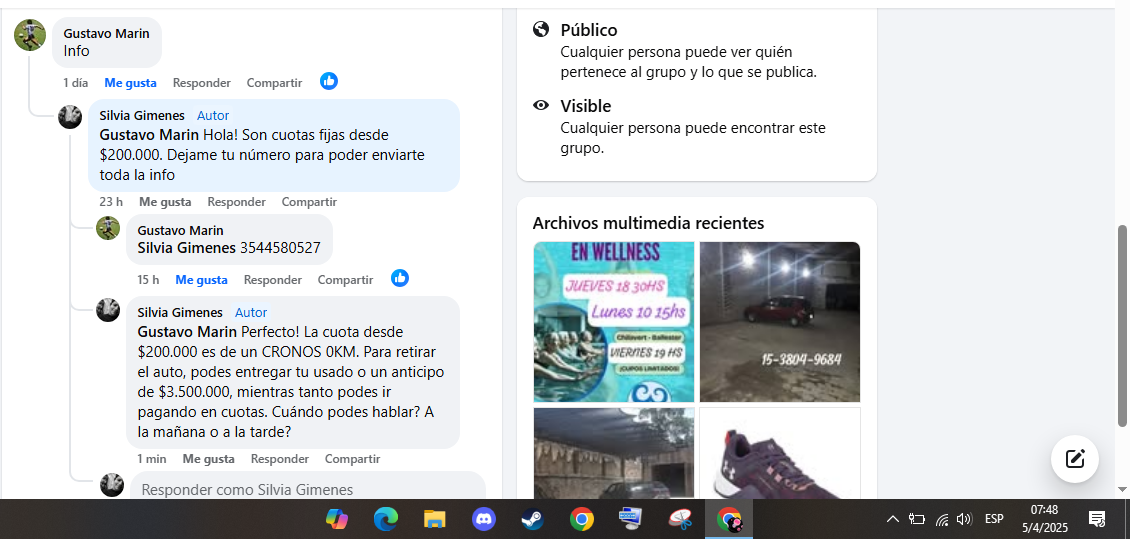This screenshot has height=539, width=1130.
Task: View the purple sneaker photo
Action: click(x=779, y=453)
